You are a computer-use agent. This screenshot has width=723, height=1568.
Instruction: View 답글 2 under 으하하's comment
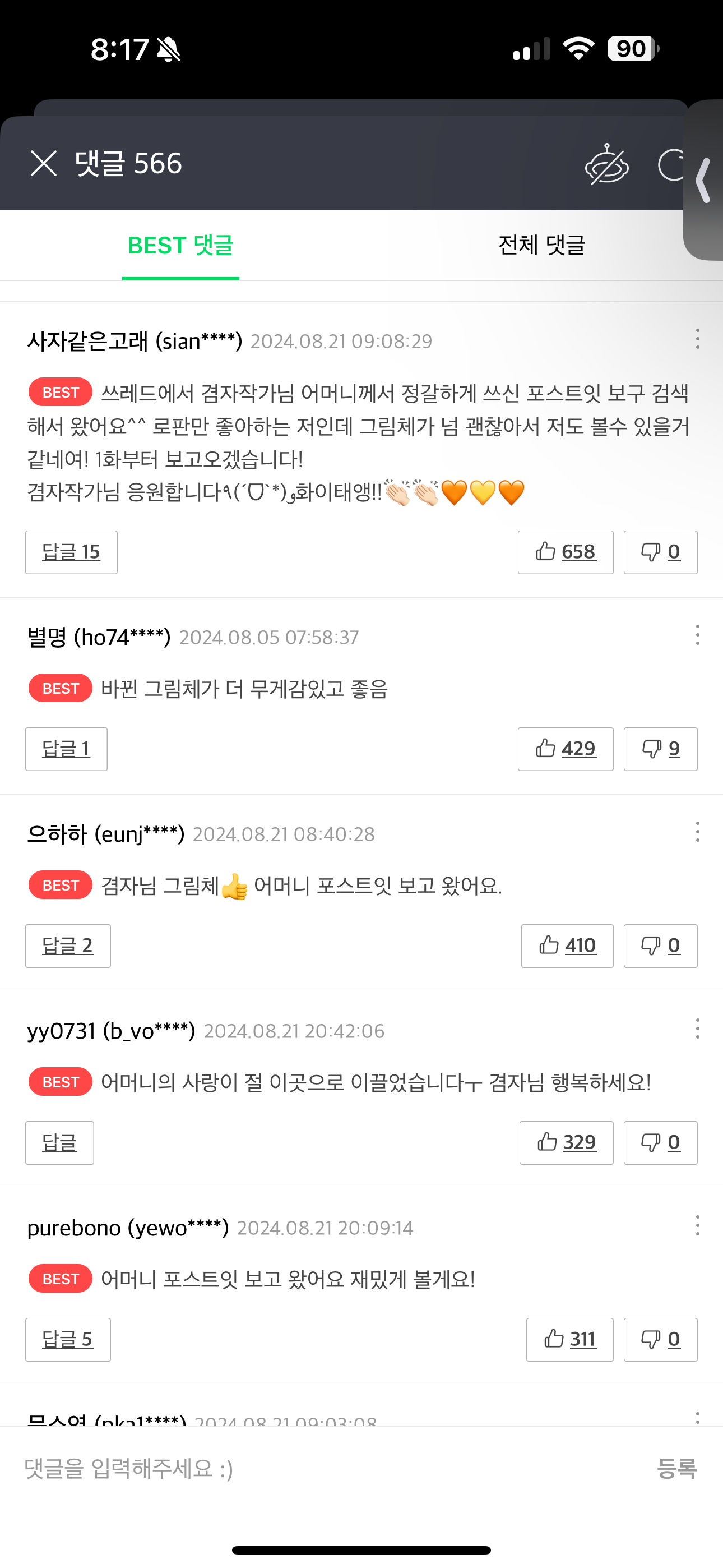point(68,946)
